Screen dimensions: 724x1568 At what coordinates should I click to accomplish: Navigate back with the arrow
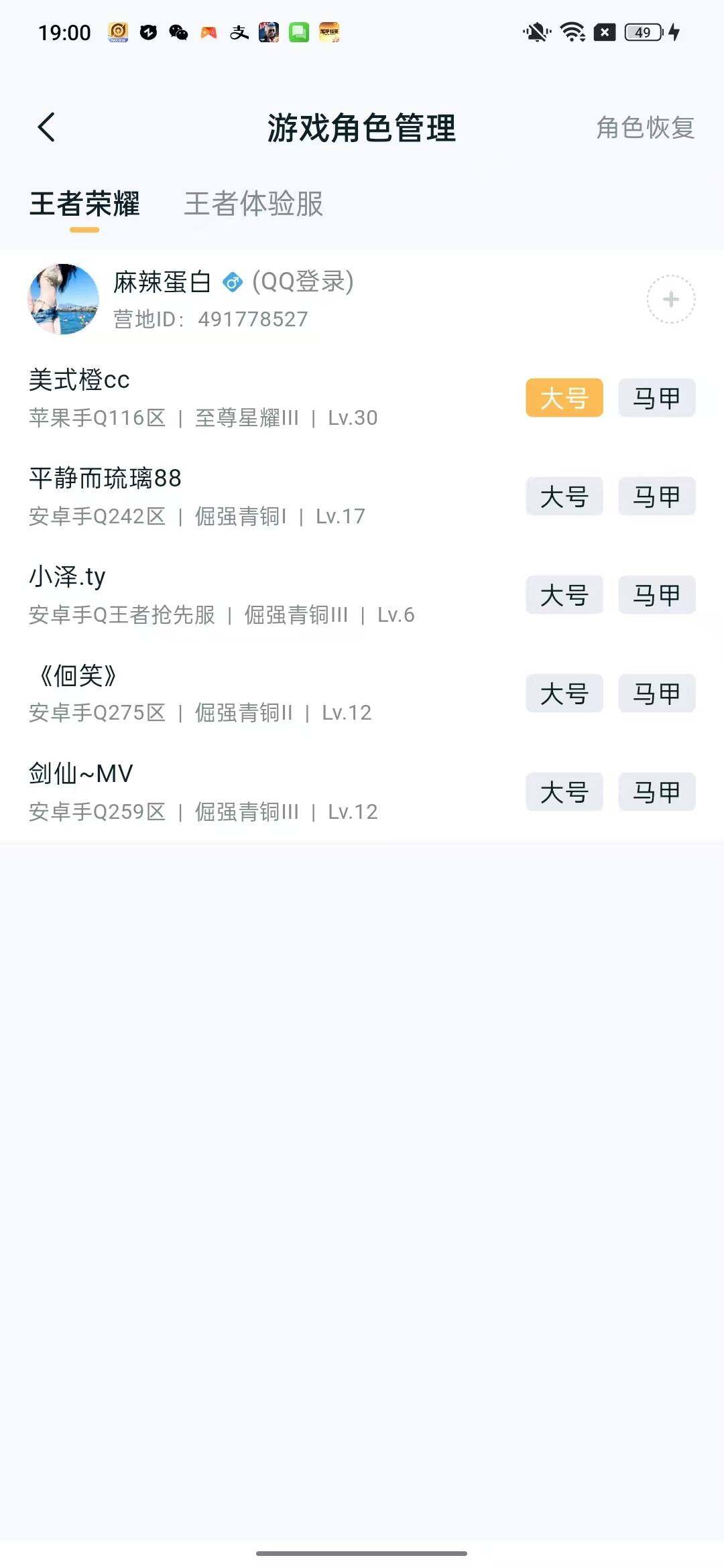click(x=47, y=127)
